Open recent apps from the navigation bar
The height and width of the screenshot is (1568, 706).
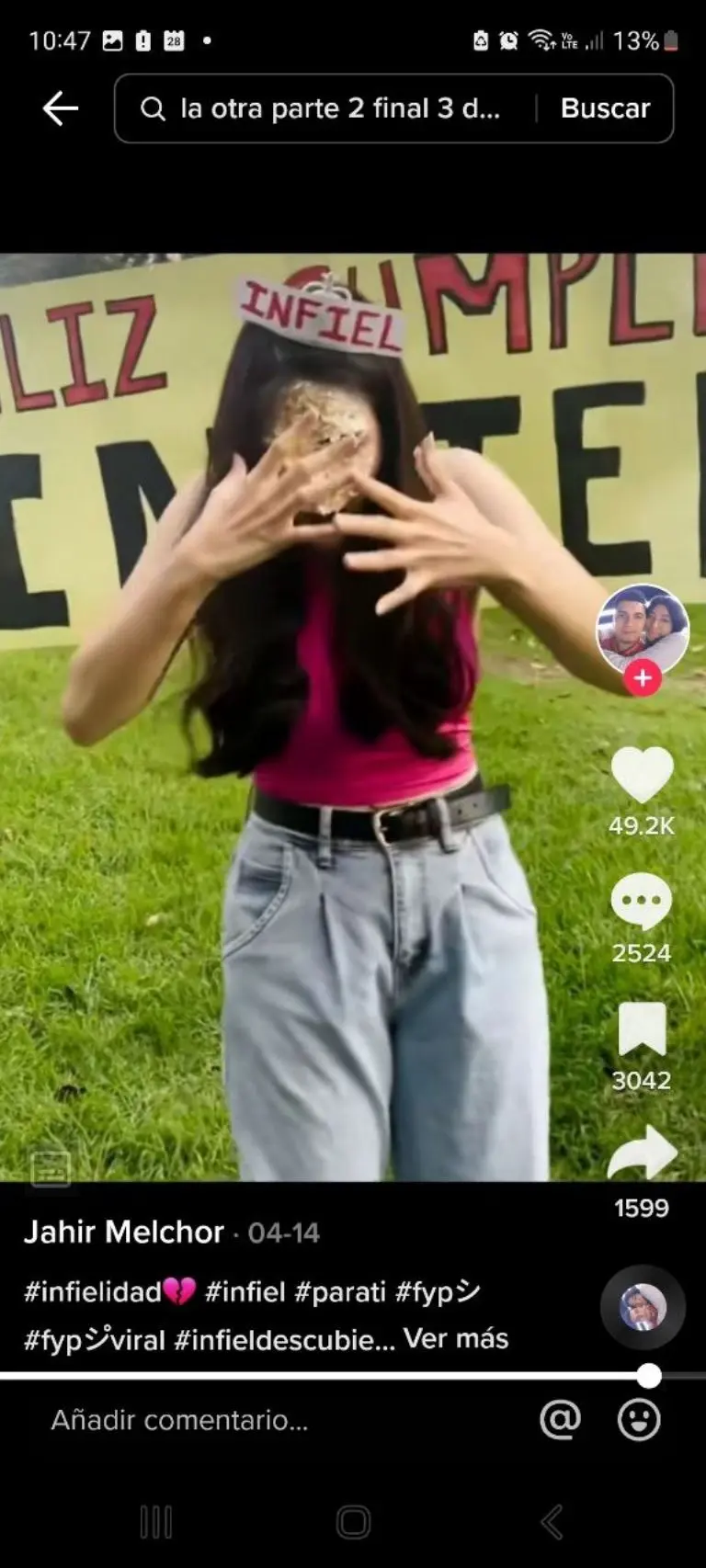pyautogui.click(x=155, y=1523)
